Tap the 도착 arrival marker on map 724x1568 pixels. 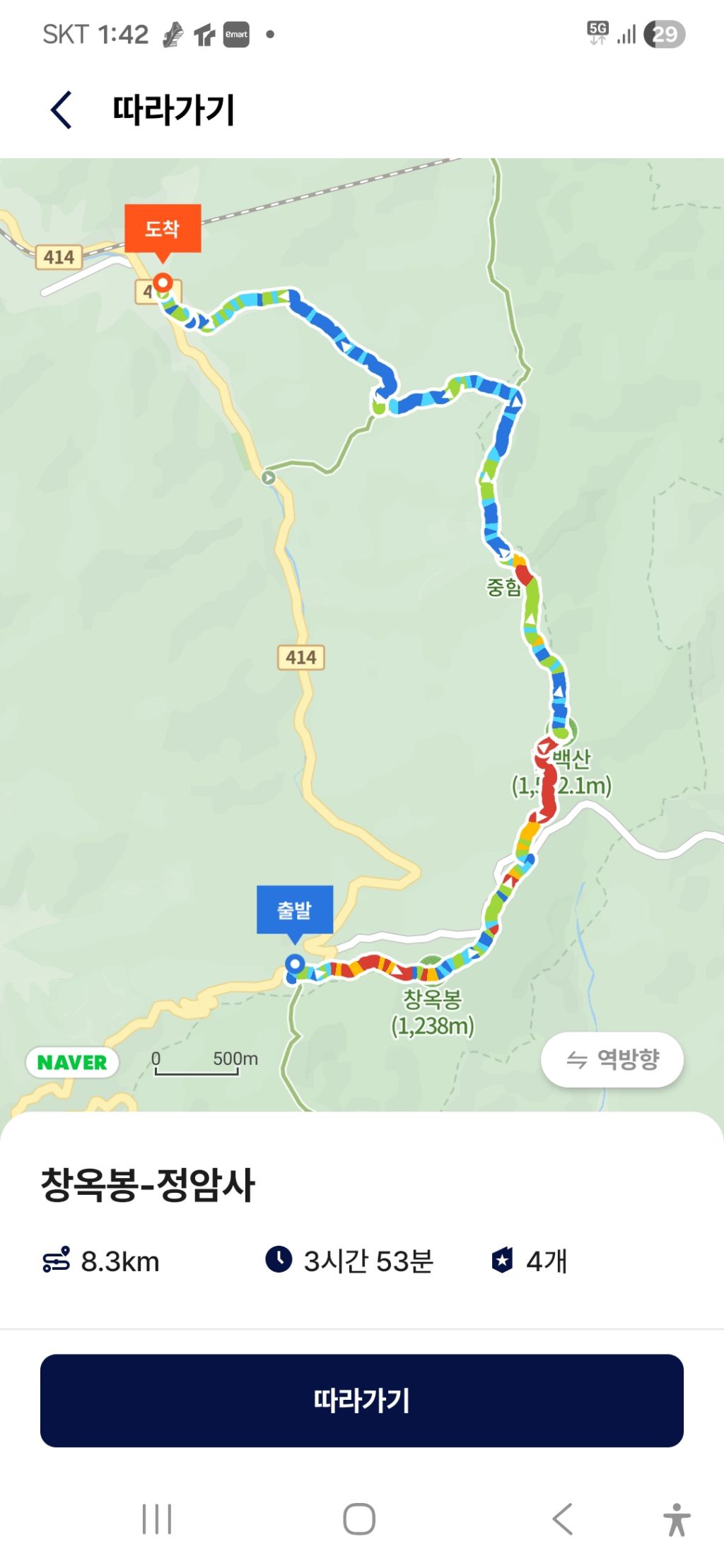tap(163, 229)
